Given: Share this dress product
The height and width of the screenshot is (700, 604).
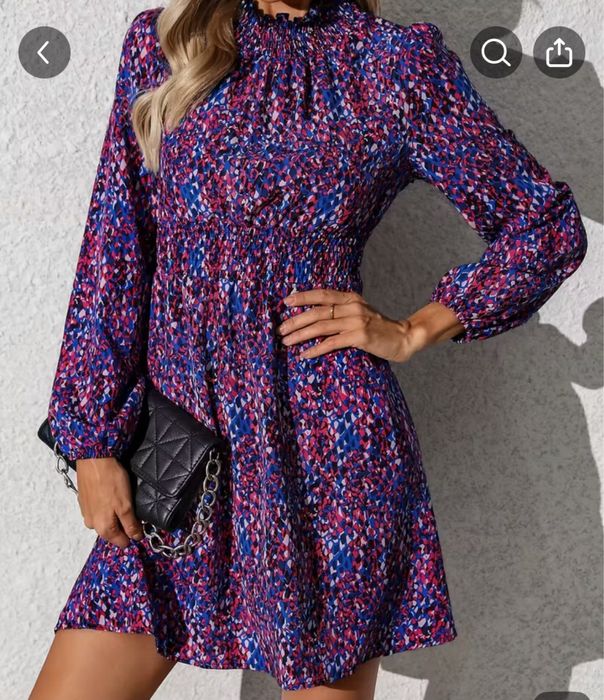Looking at the screenshot, I should 559,52.
